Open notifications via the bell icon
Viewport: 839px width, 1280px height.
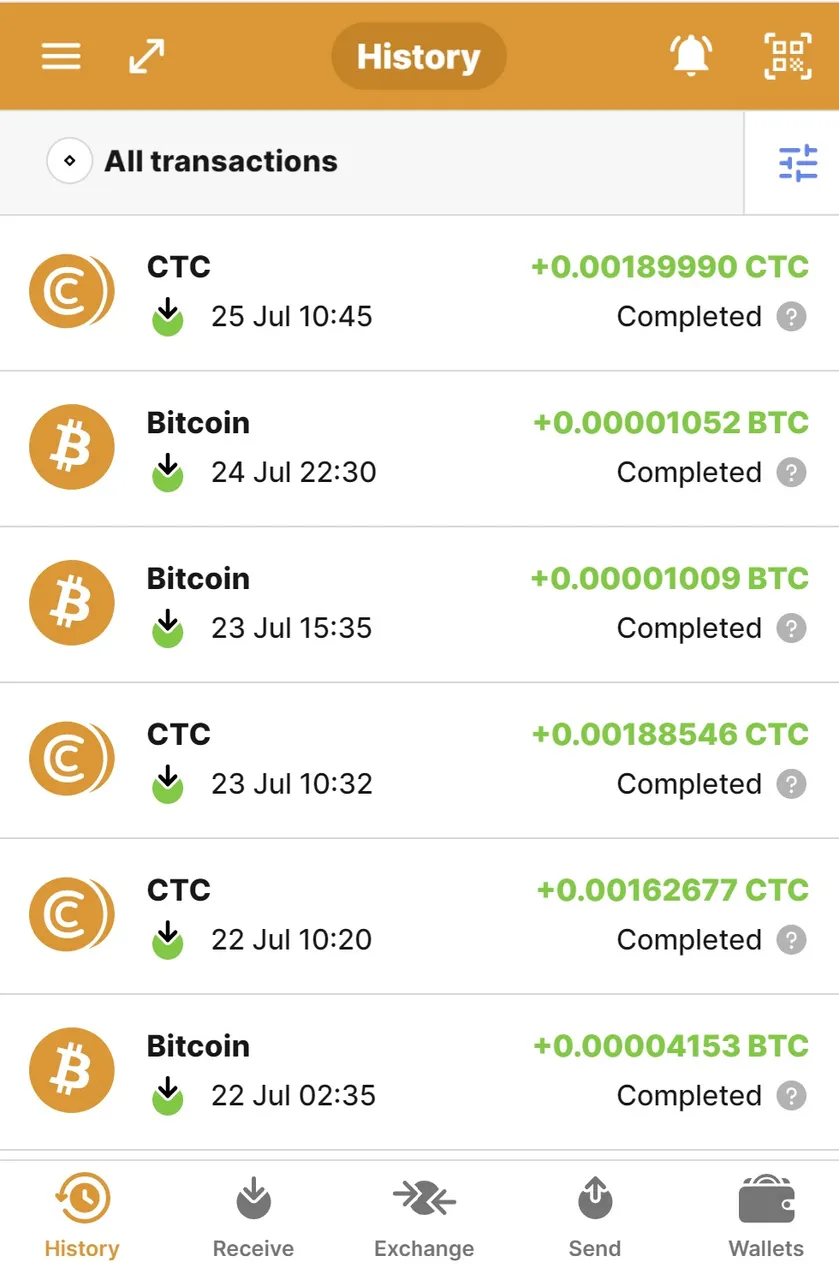(x=690, y=56)
